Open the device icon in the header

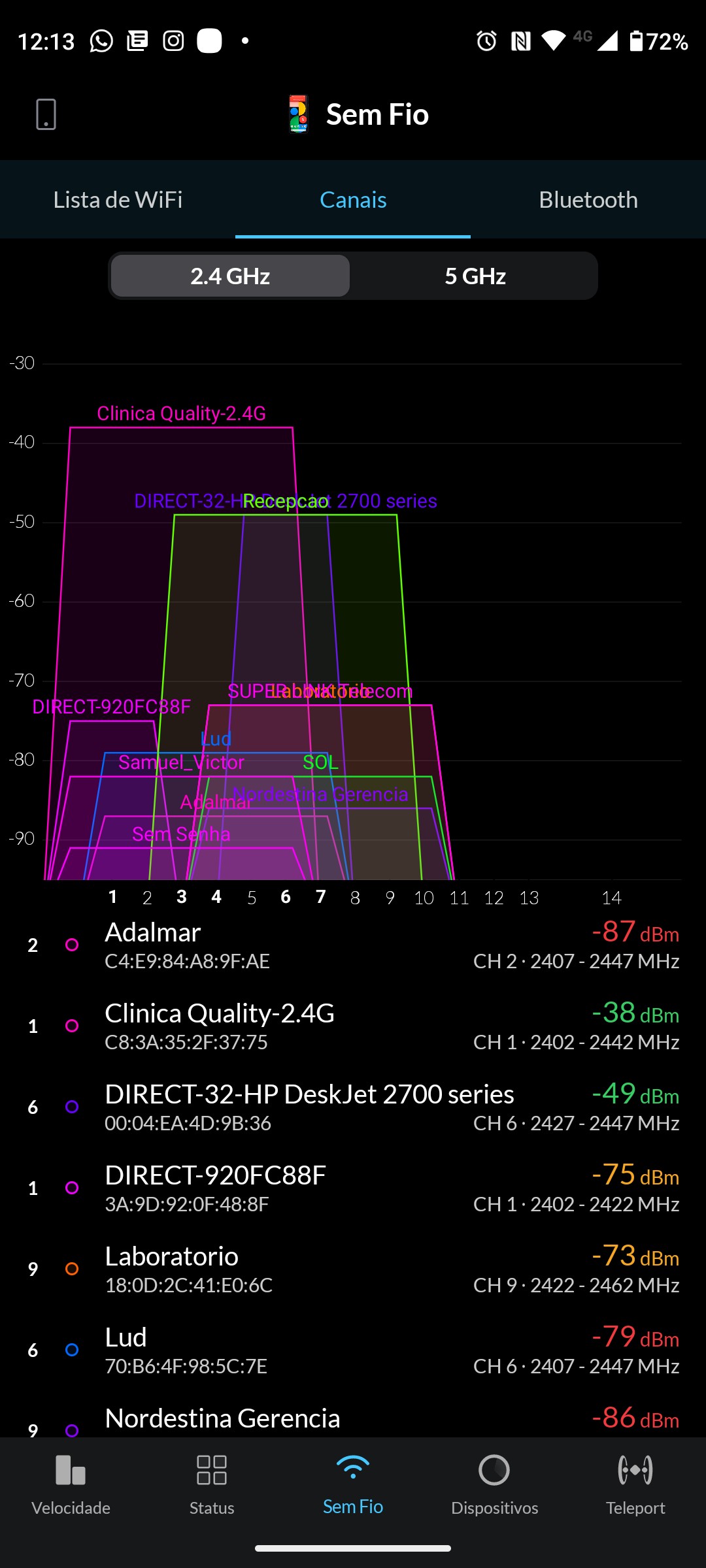pyautogui.click(x=46, y=114)
